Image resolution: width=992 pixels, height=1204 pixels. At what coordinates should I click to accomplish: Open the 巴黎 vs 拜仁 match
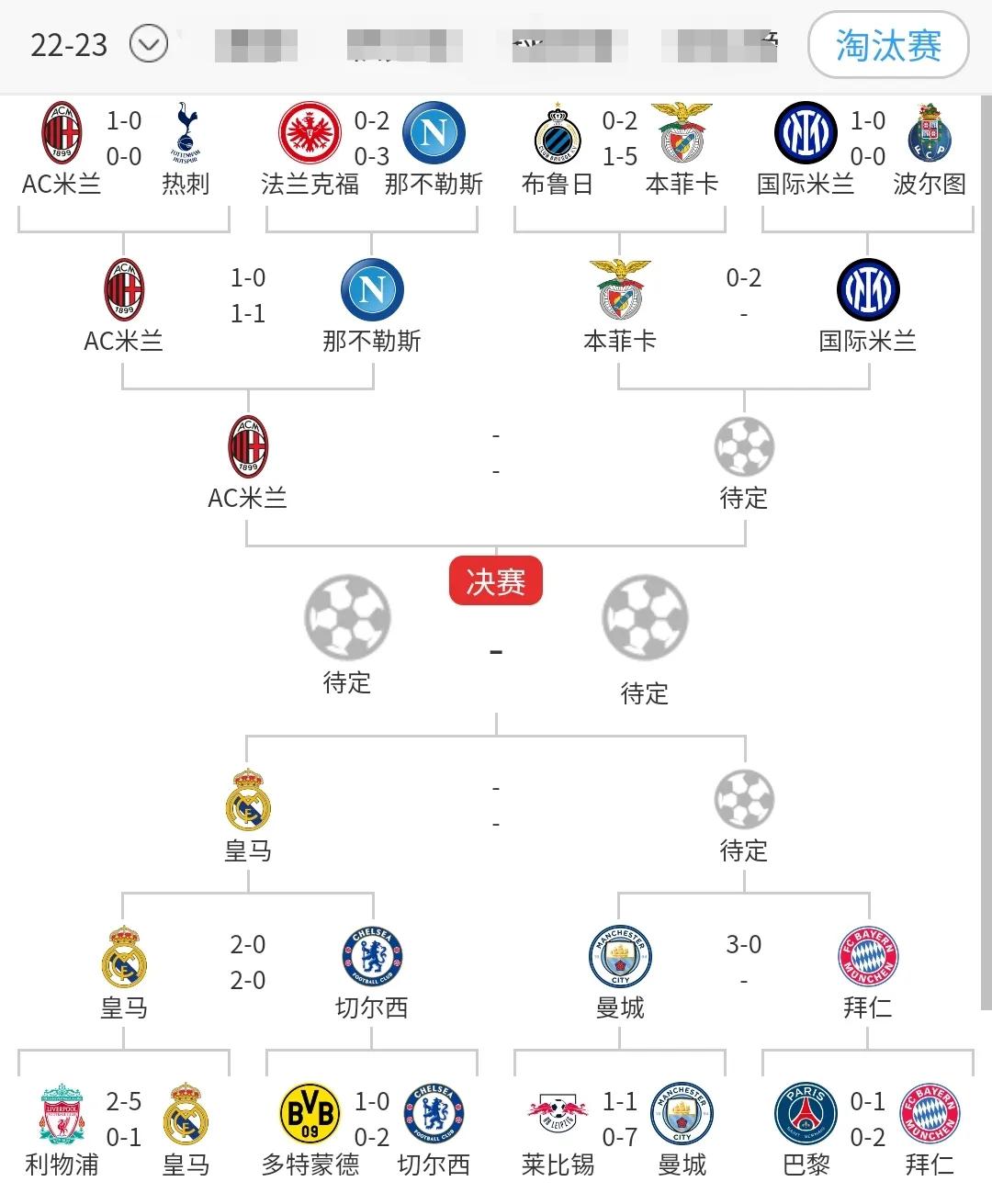click(867, 1120)
